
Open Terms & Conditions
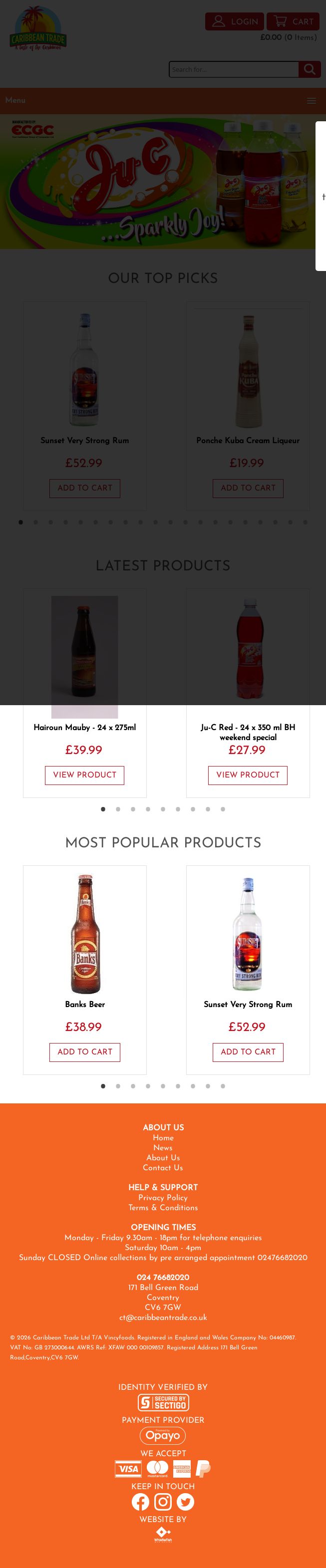click(x=163, y=1208)
